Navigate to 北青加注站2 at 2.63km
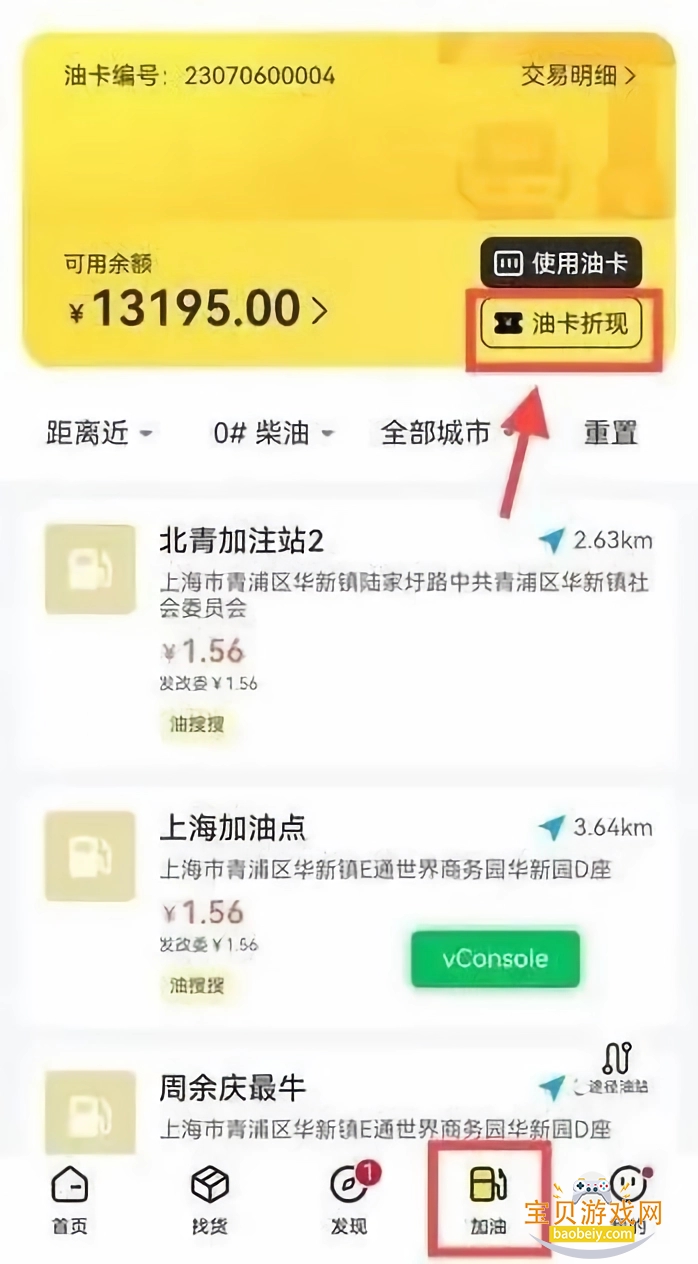The width and height of the screenshot is (698, 1264). pyautogui.click(x=596, y=542)
